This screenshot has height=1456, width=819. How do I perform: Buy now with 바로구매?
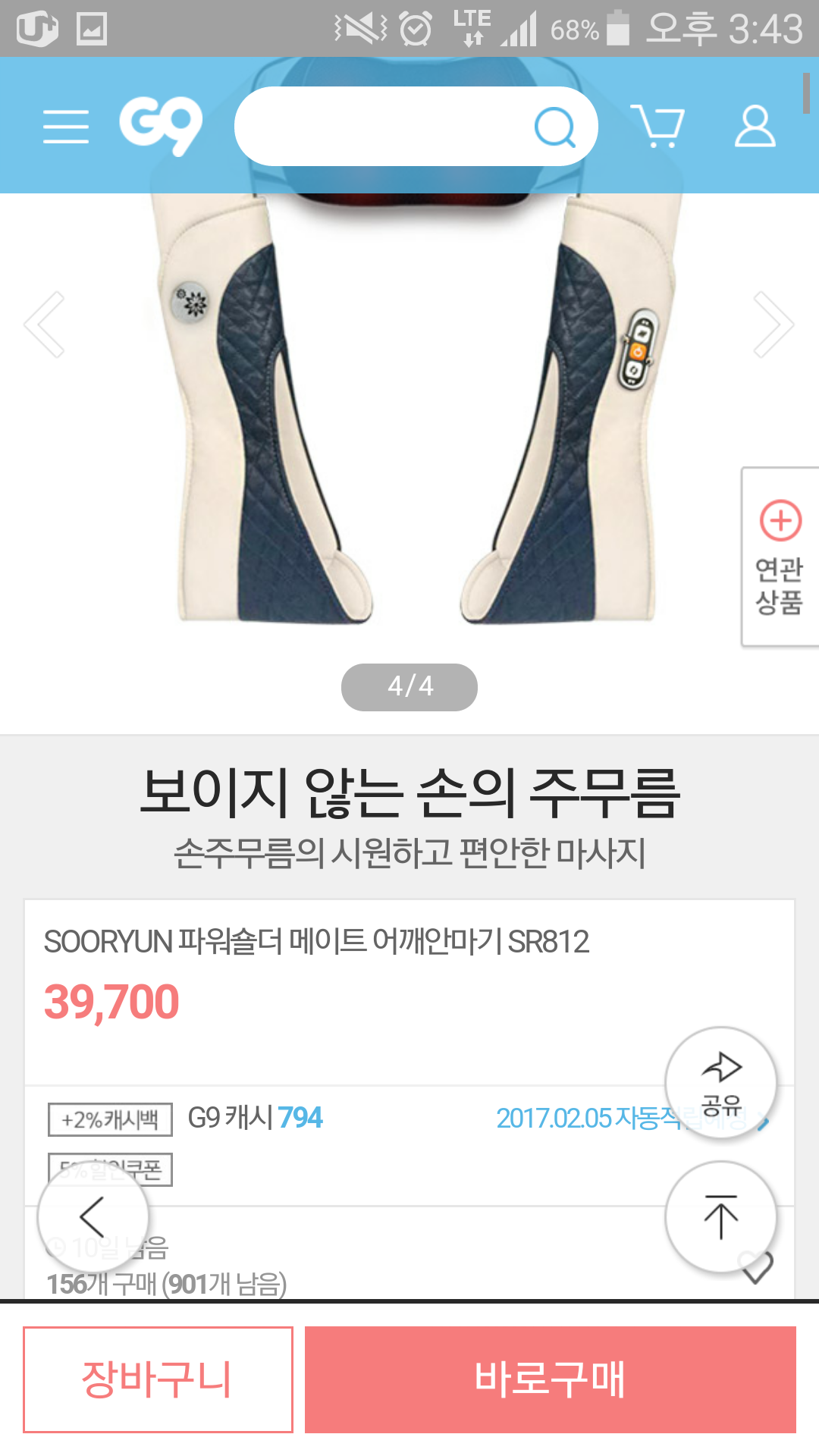click(x=550, y=1379)
